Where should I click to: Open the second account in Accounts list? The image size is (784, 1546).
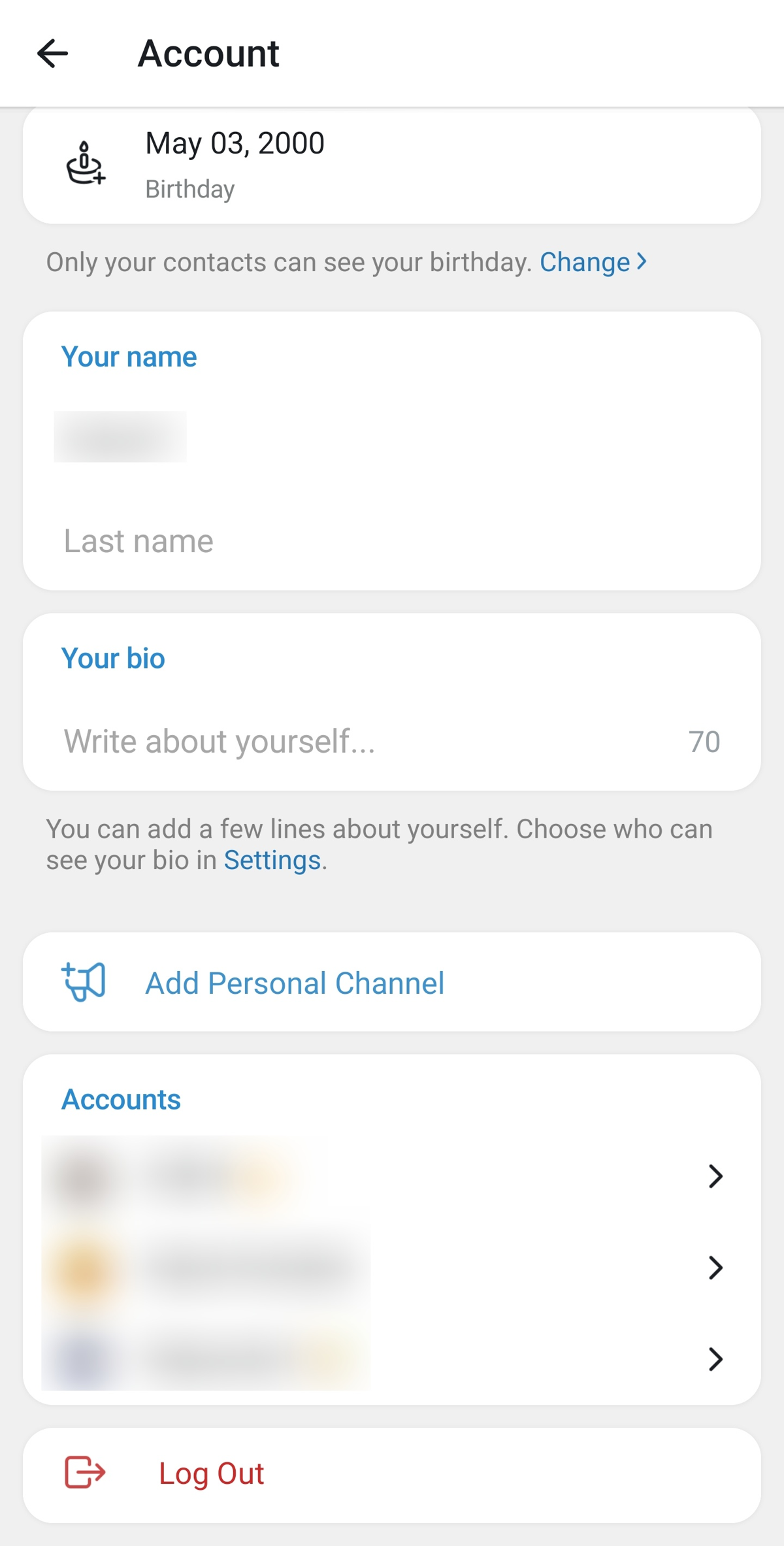click(x=391, y=1268)
